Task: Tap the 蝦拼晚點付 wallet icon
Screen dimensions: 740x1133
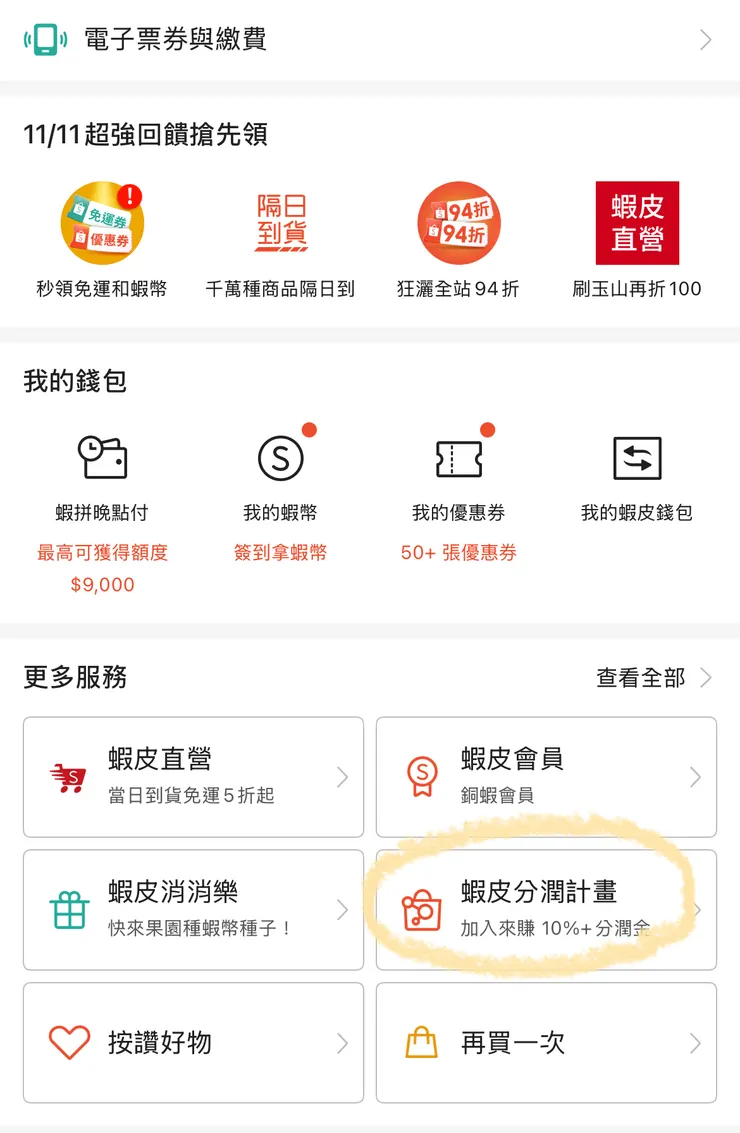Action: pyautogui.click(x=103, y=459)
